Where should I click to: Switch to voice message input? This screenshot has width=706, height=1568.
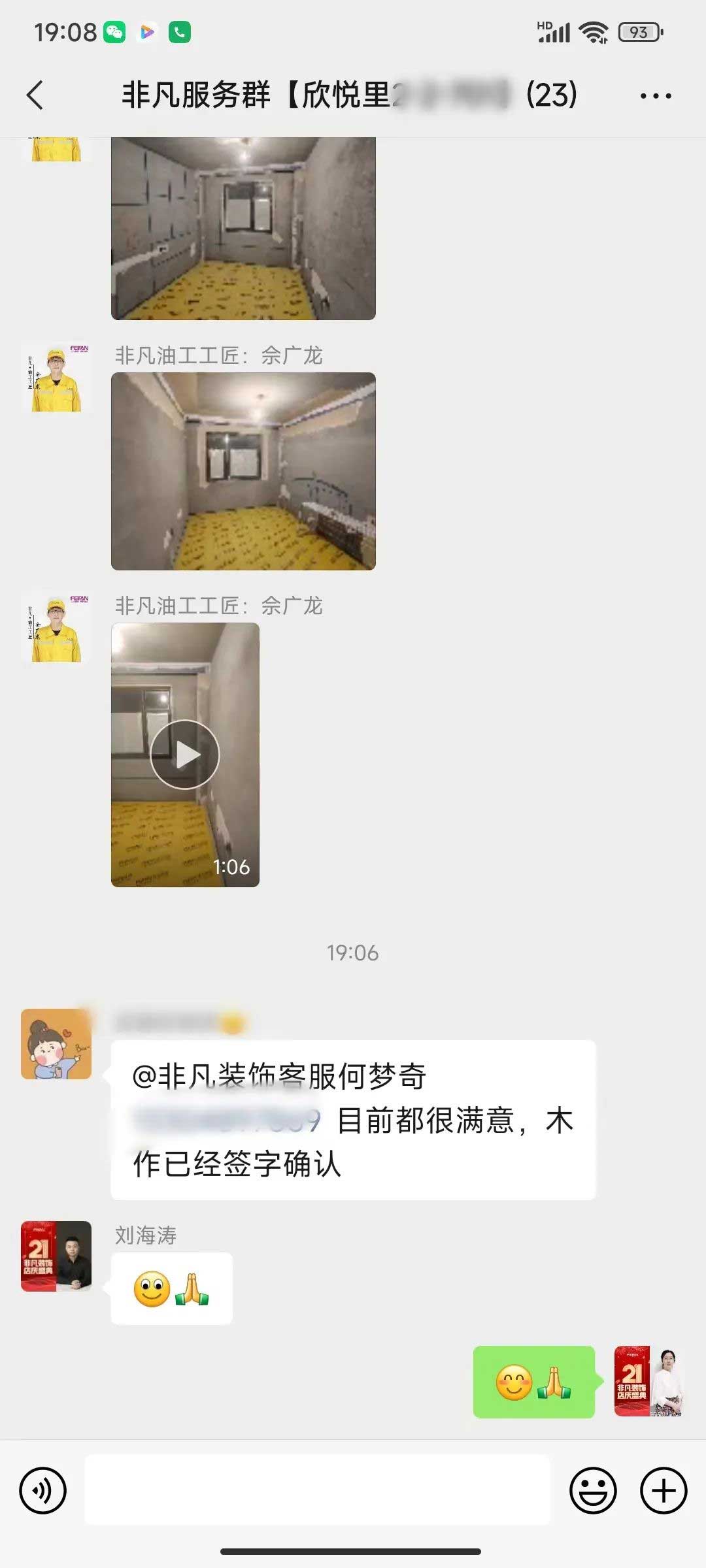click(x=42, y=1490)
